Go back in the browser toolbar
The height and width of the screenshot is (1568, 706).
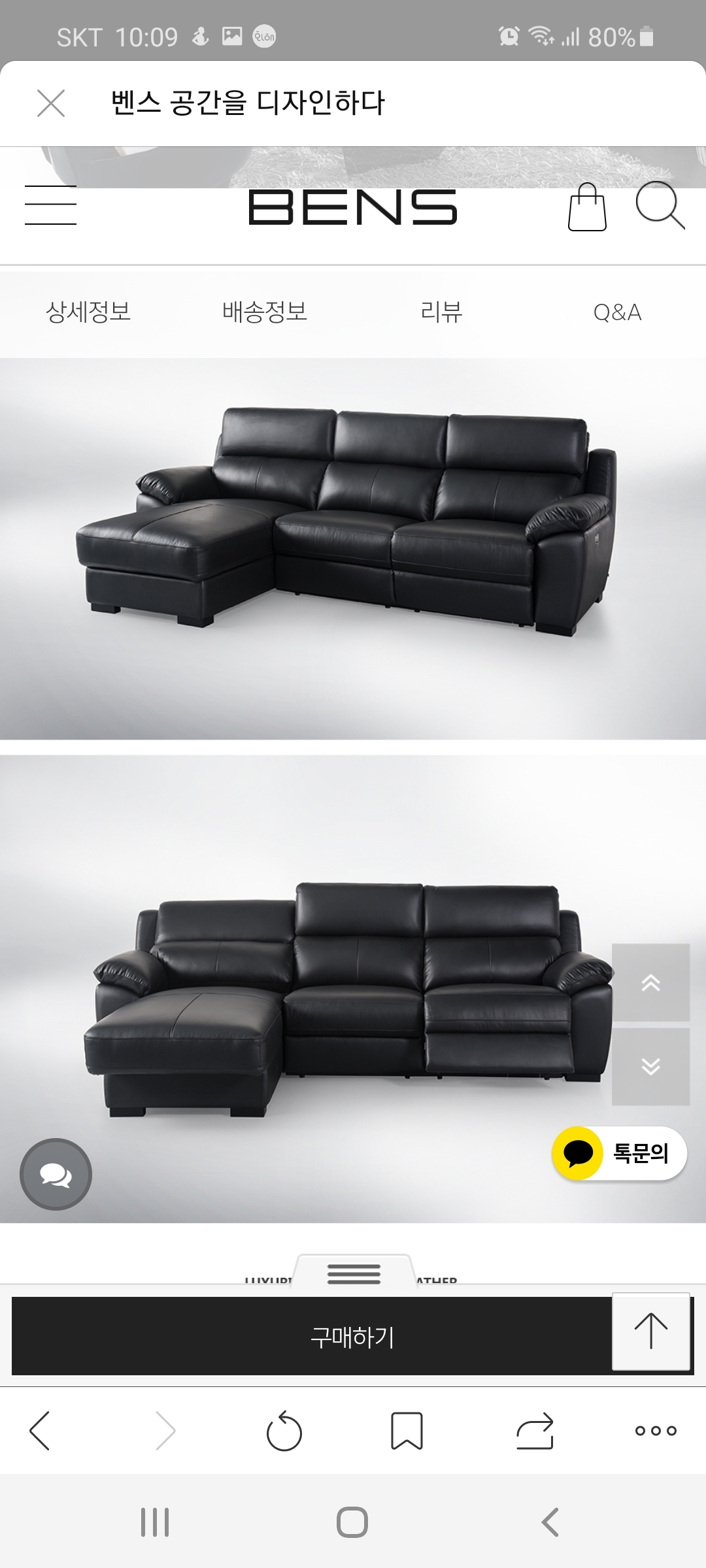click(40, 1430)
